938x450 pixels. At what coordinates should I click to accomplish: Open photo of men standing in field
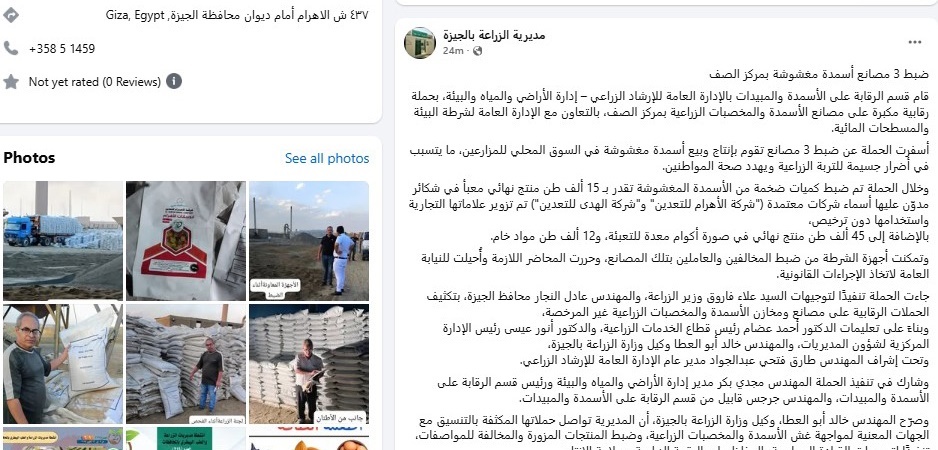coord(308,240)
